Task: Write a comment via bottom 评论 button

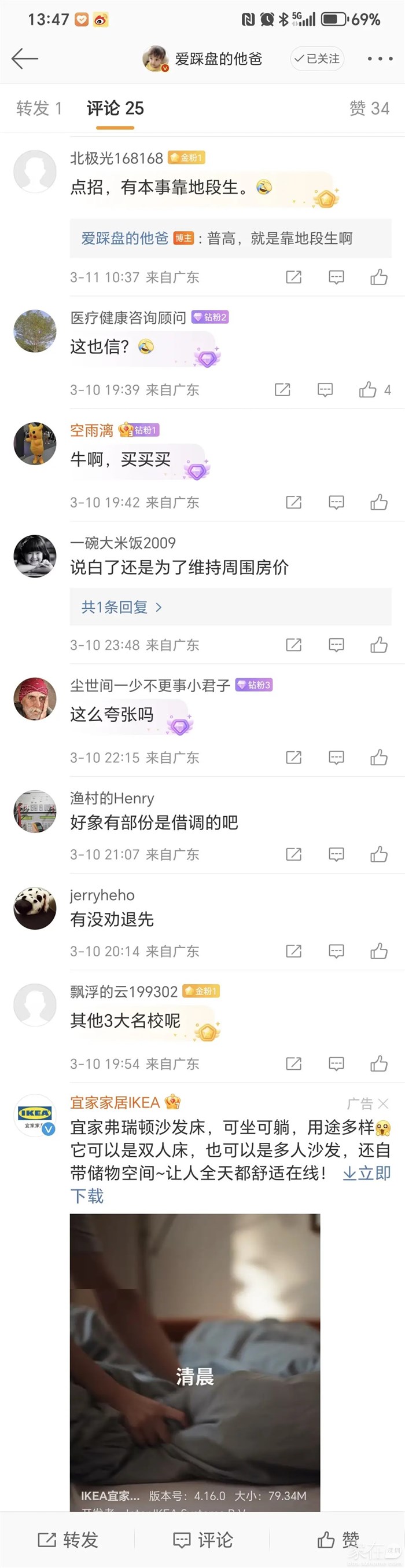Action: 203,1540
